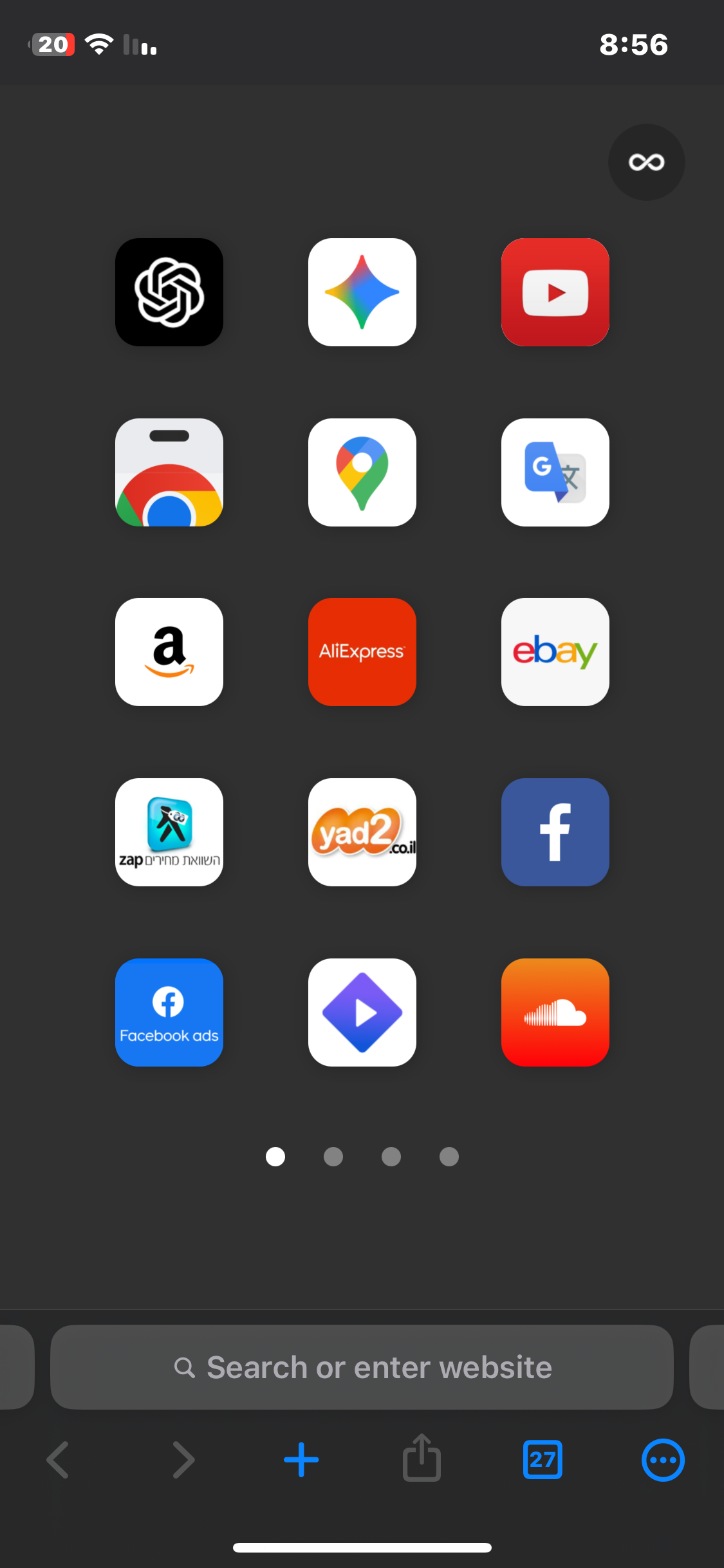Open the YouTube shortcut
Viewport: 724px width, 1568px height.
pos(555,292)
